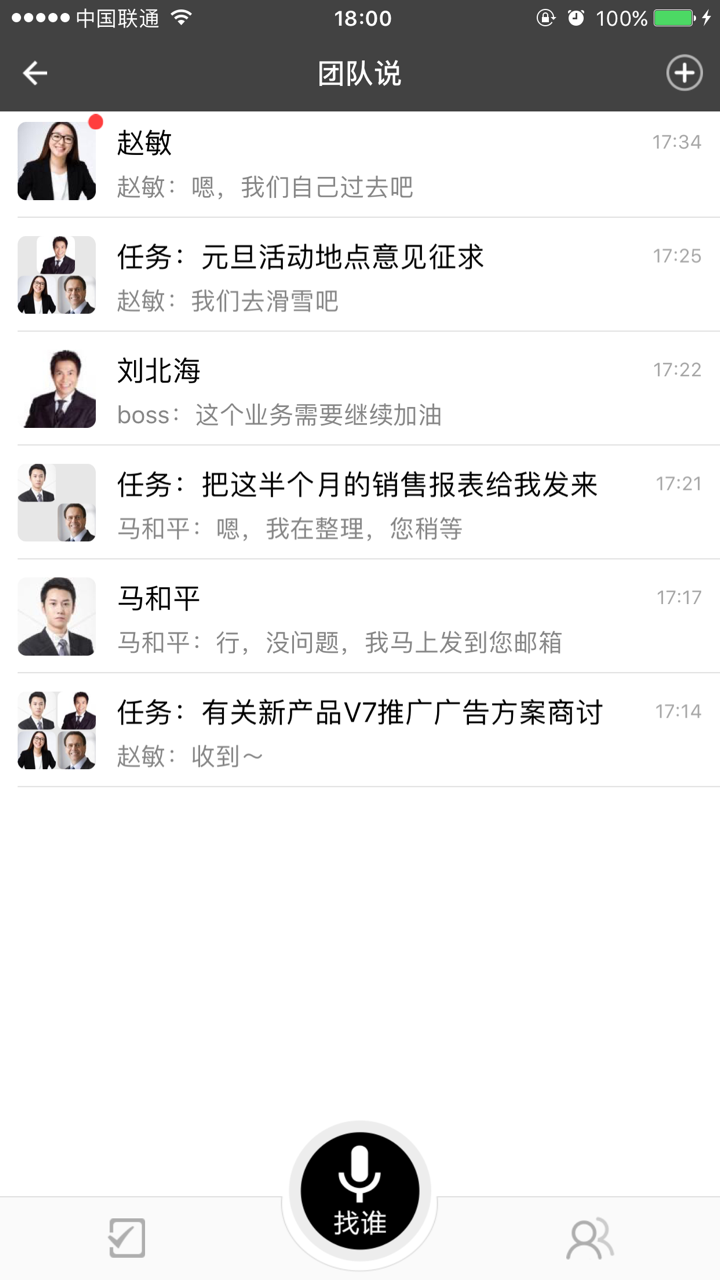Open the plus menu in the top bar
The width and height of the screenshot is (720, 1280).
point(684,72)
